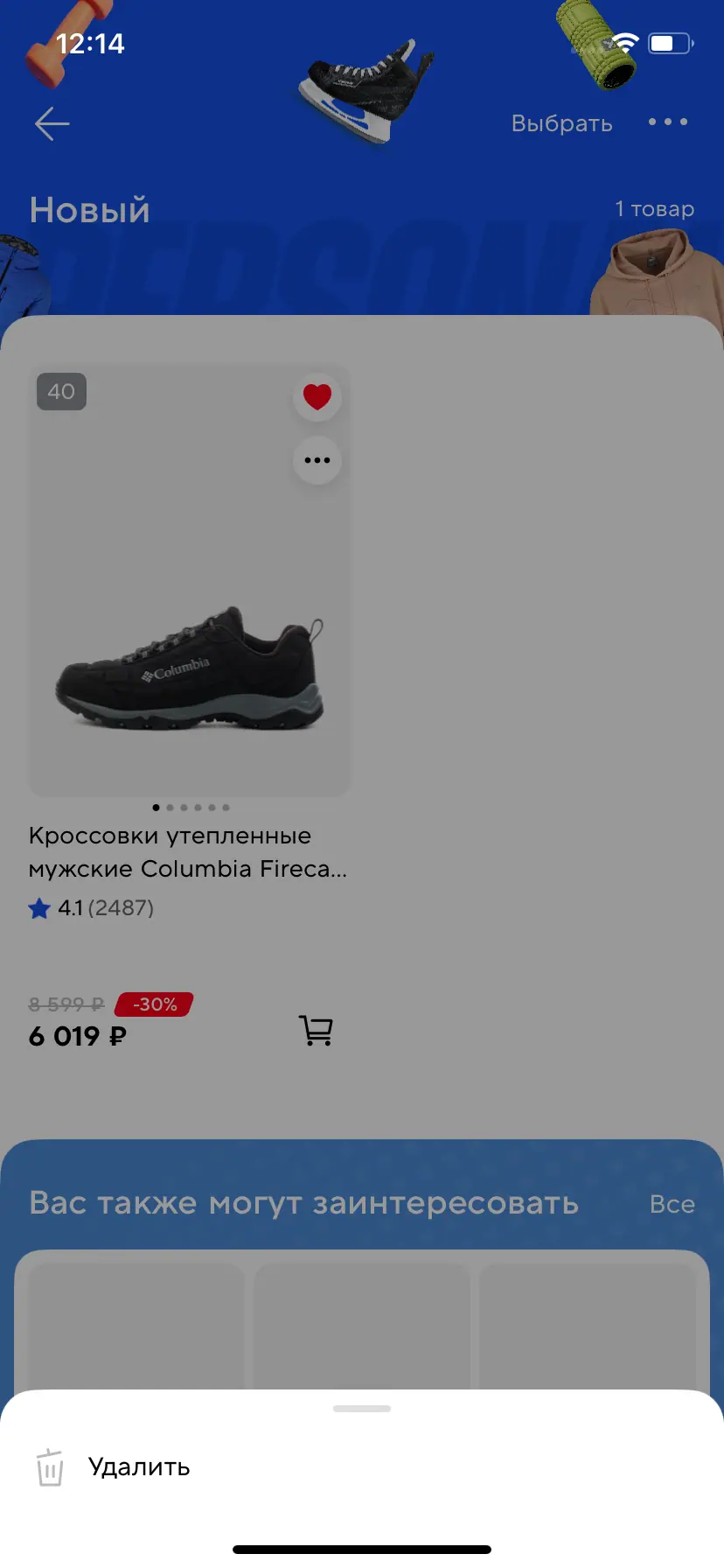This screenshot has height=1568, width=724.
Task: Dismiss the bottom sheet via its handle
Action: click(x=362, y=1409)
